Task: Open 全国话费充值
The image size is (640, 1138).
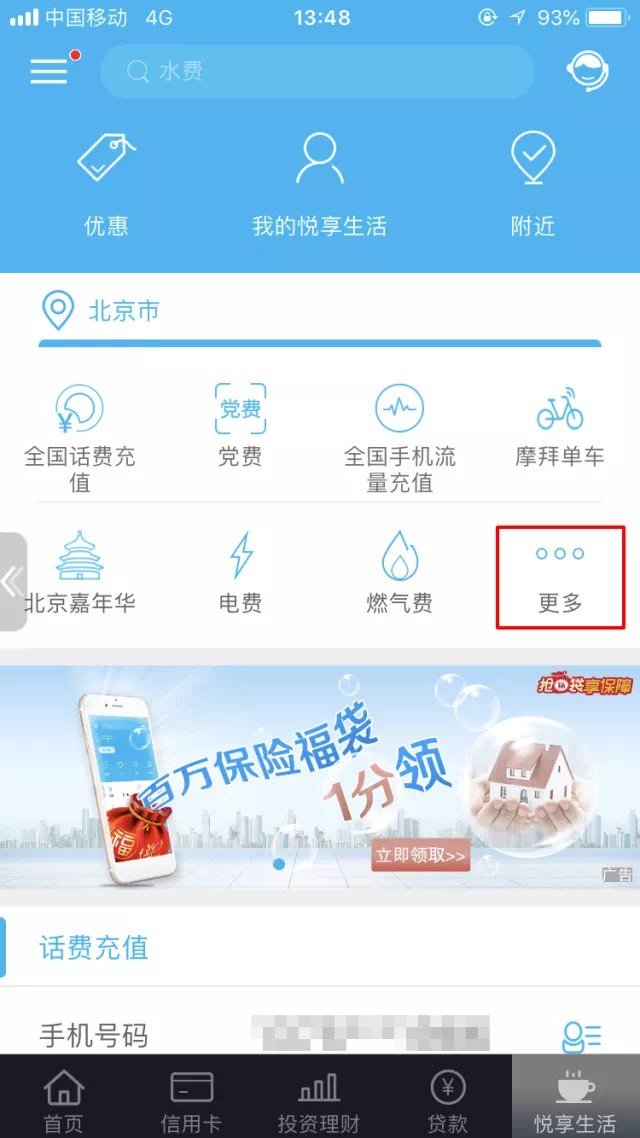Action: pyautogui.click(x=80, y=436)
